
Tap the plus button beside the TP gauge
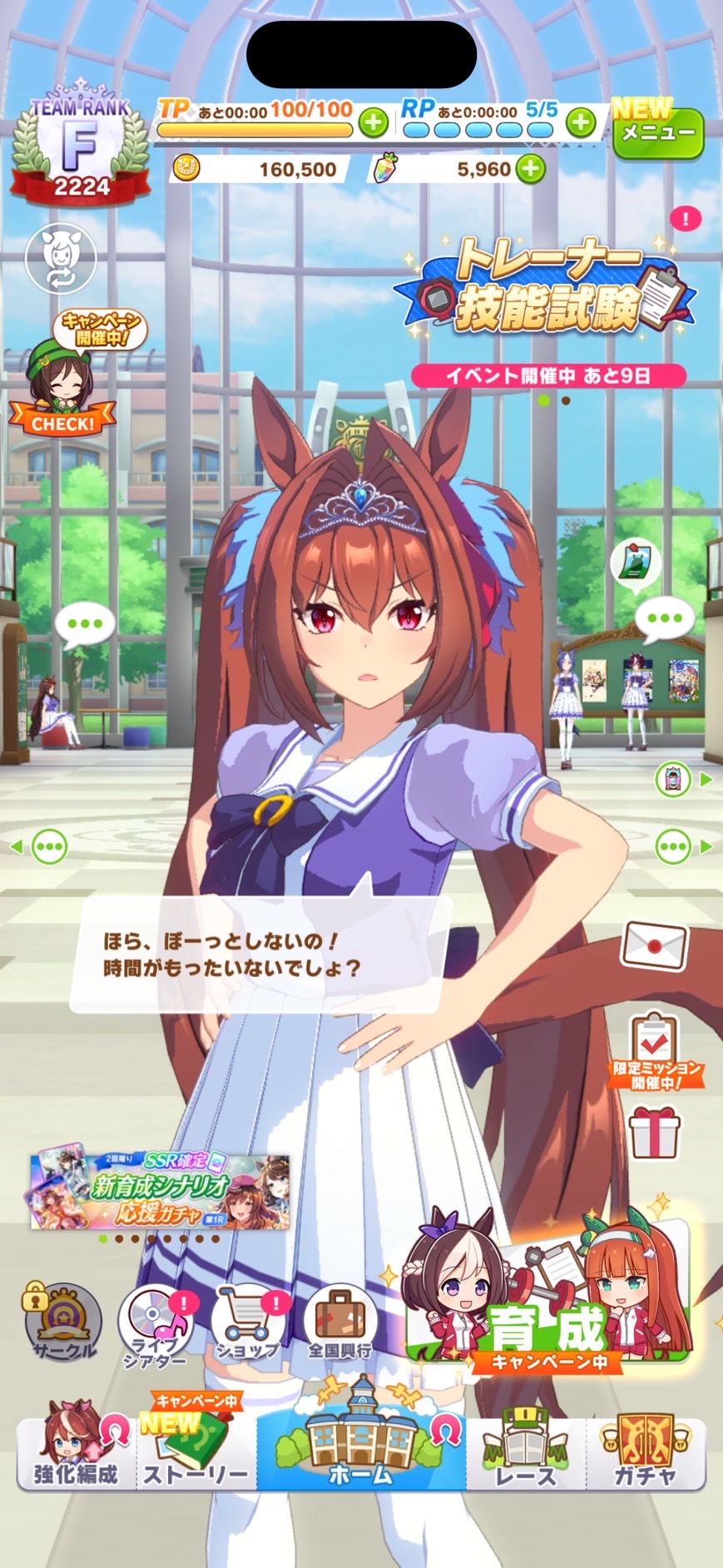pos(374,123)
